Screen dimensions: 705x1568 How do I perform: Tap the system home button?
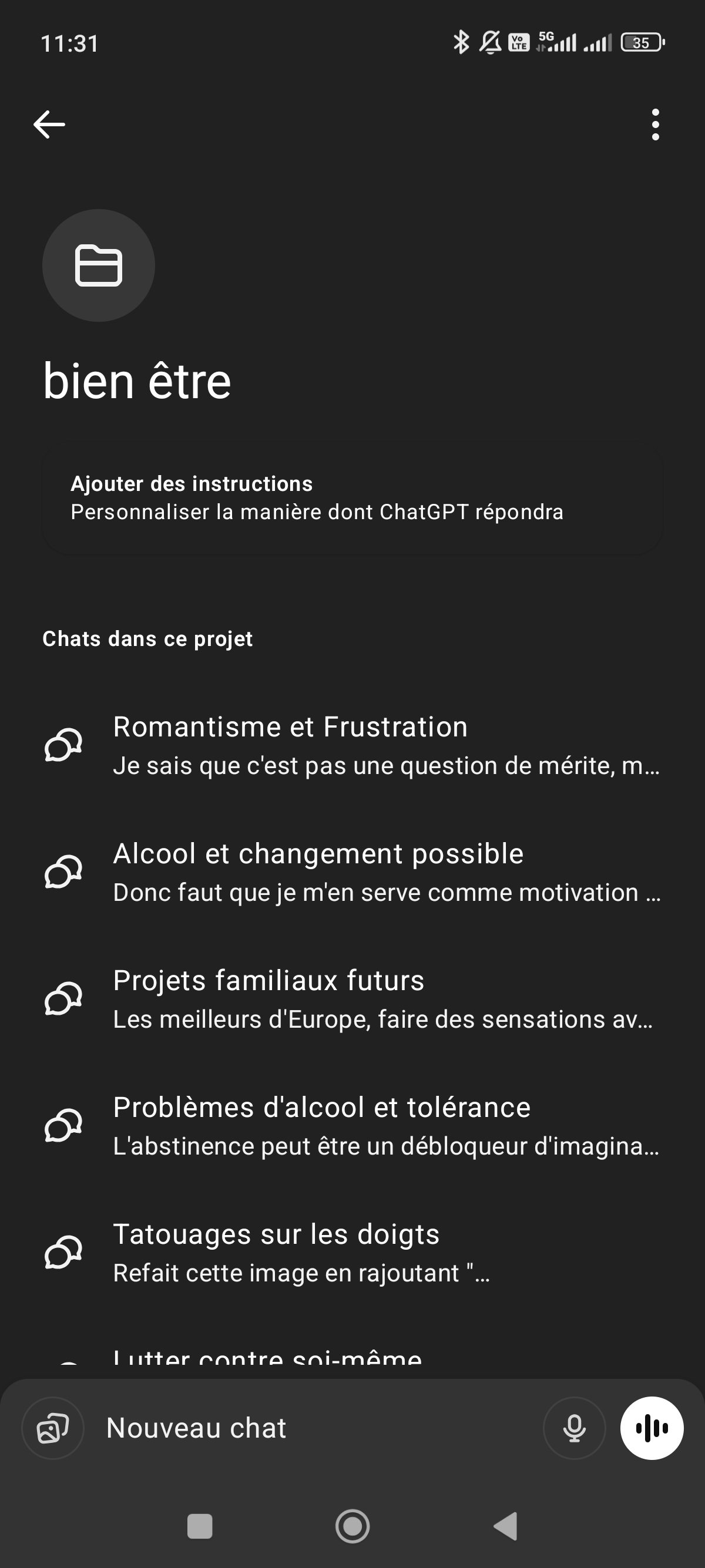352,1526
